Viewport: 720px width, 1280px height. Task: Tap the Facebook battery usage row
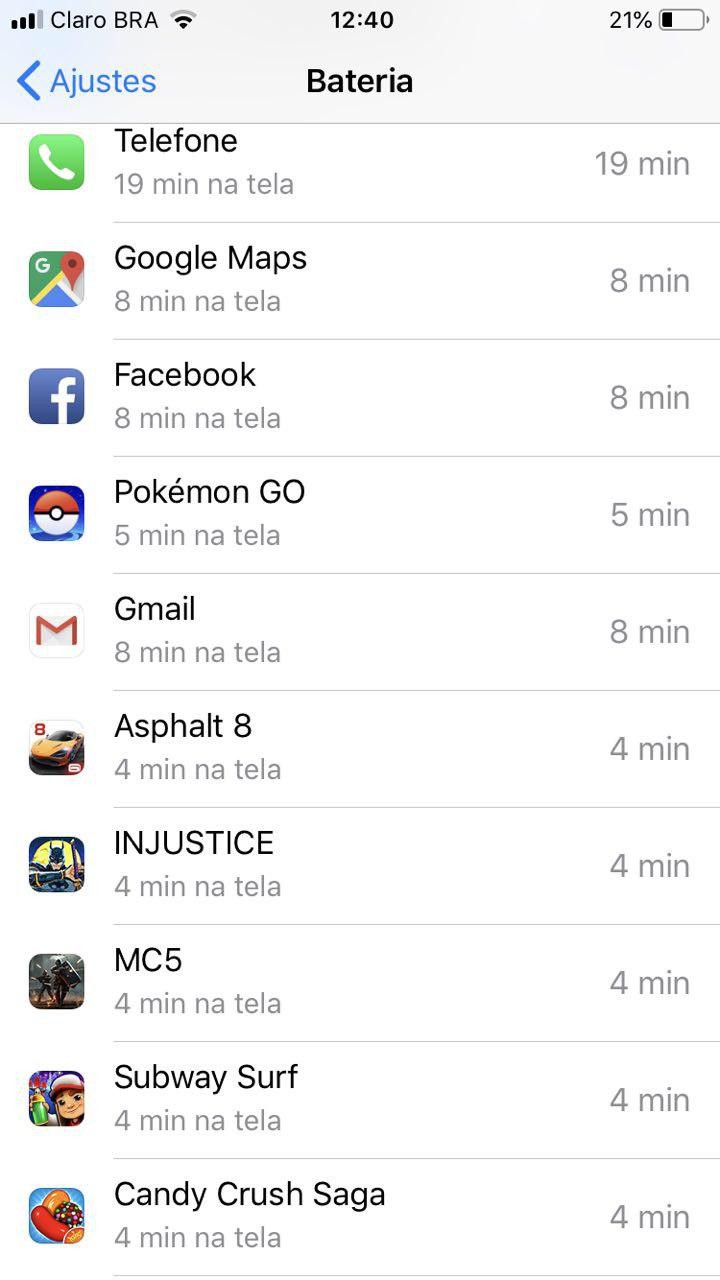pyautogui.click(x=360, y=397)
